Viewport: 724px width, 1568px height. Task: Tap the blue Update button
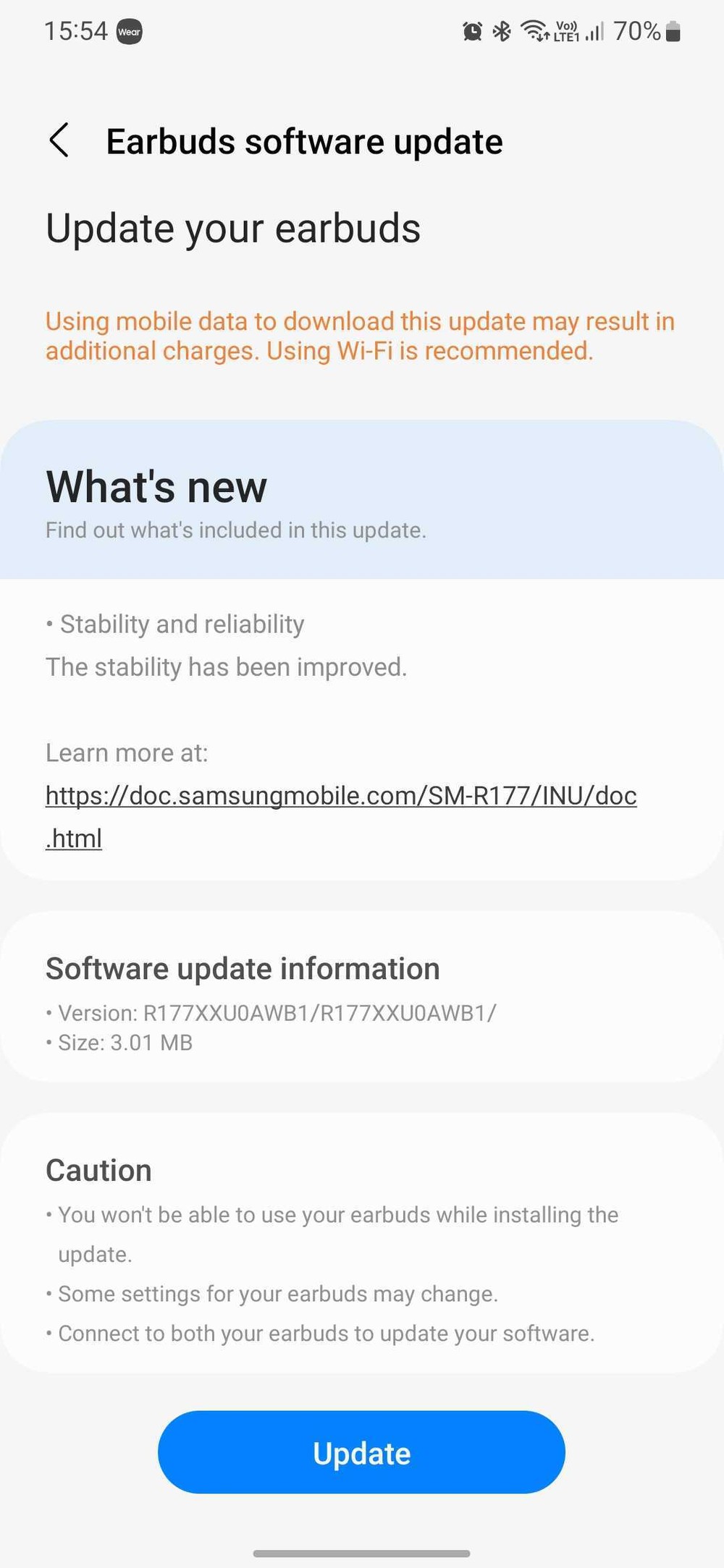(x=361, y=1452)
